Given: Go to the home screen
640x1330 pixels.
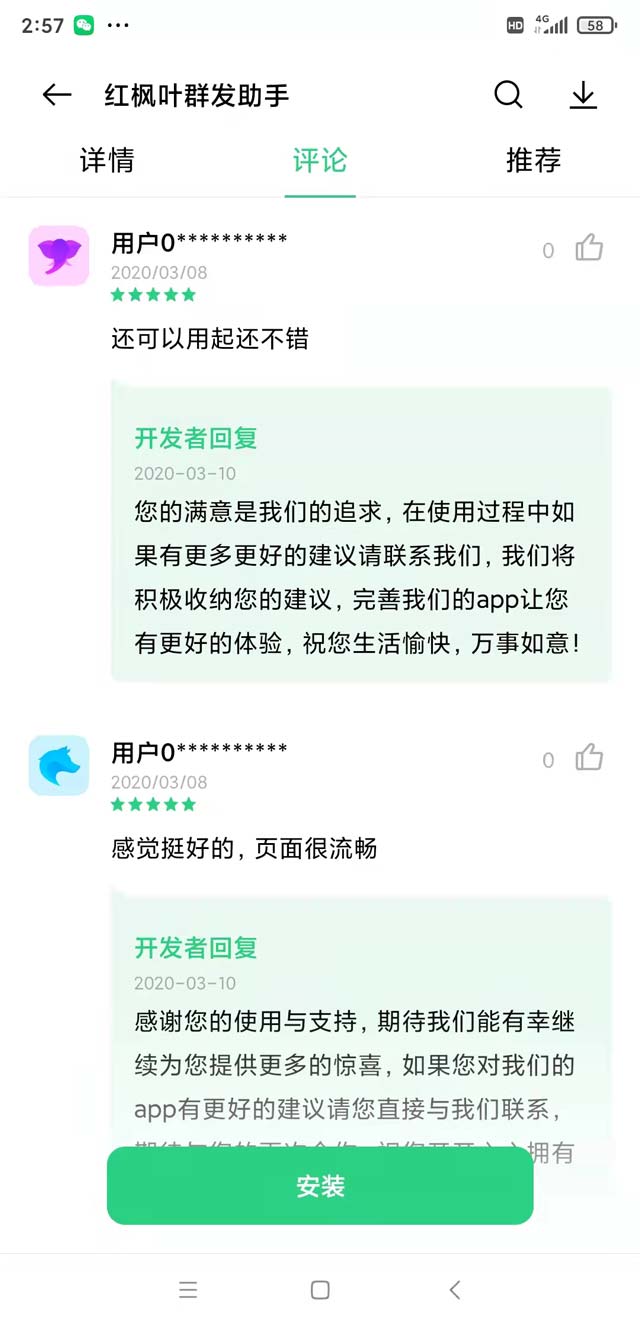Looking at the screenshot, I should (x=320, y=1290).
